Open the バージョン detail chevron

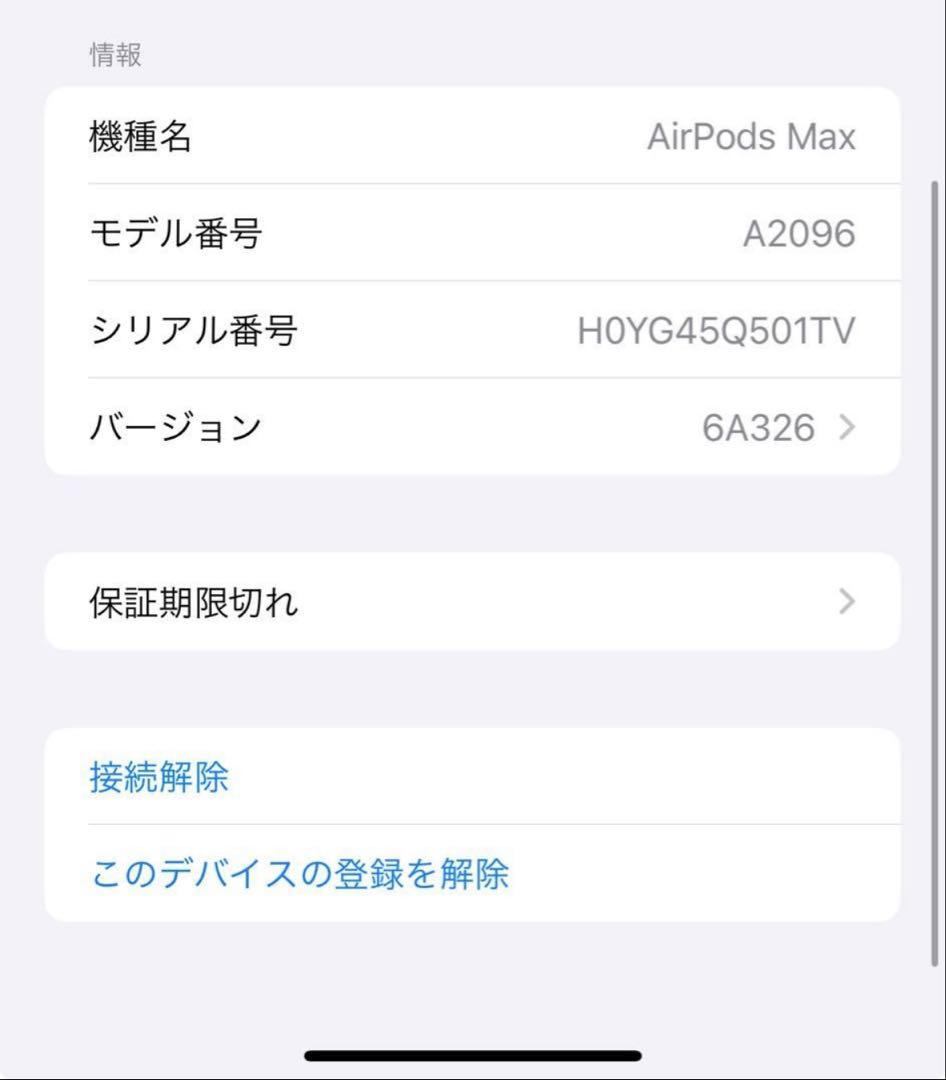846,428
